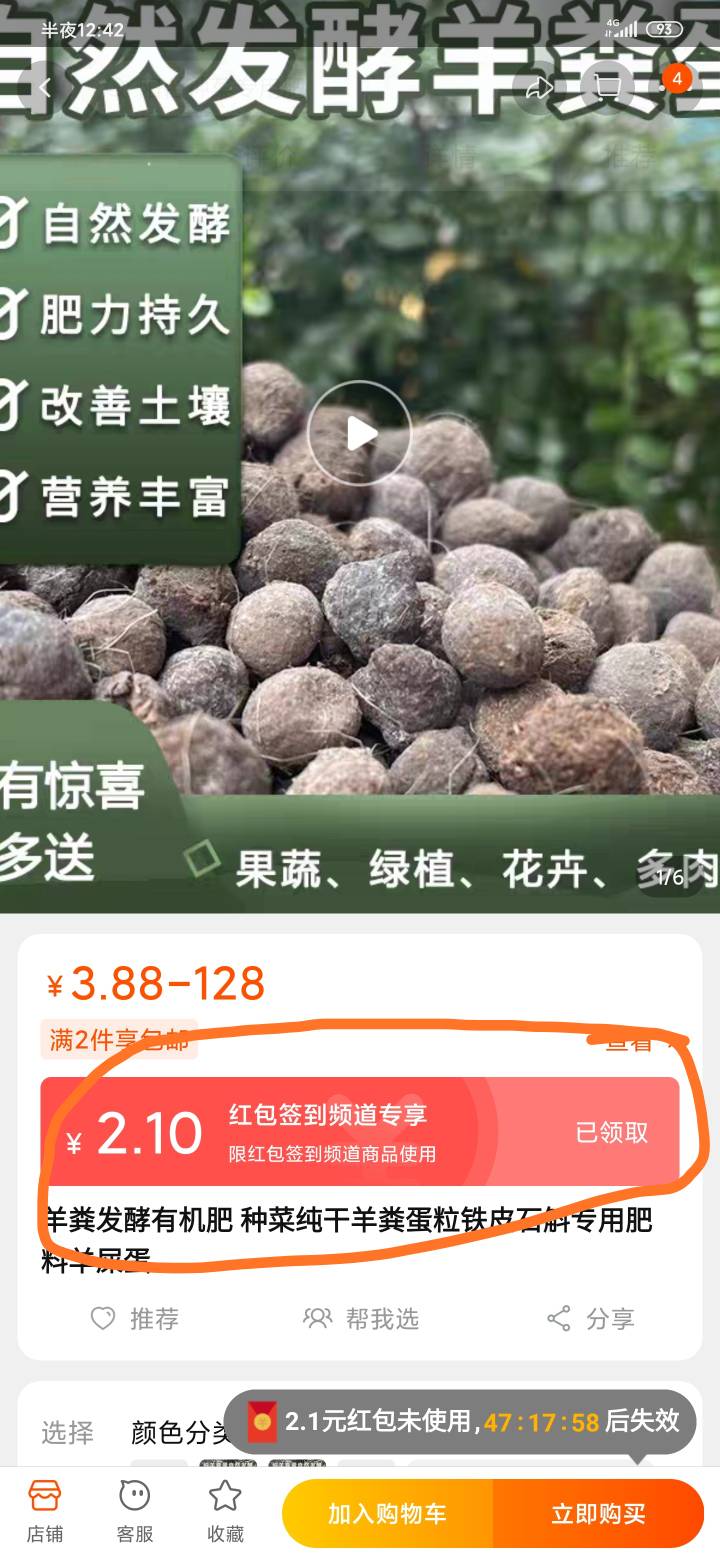Tap 分享 below the product title
The height and width of the screenshot is (1560, 720).
click(x=590, y=1318)
